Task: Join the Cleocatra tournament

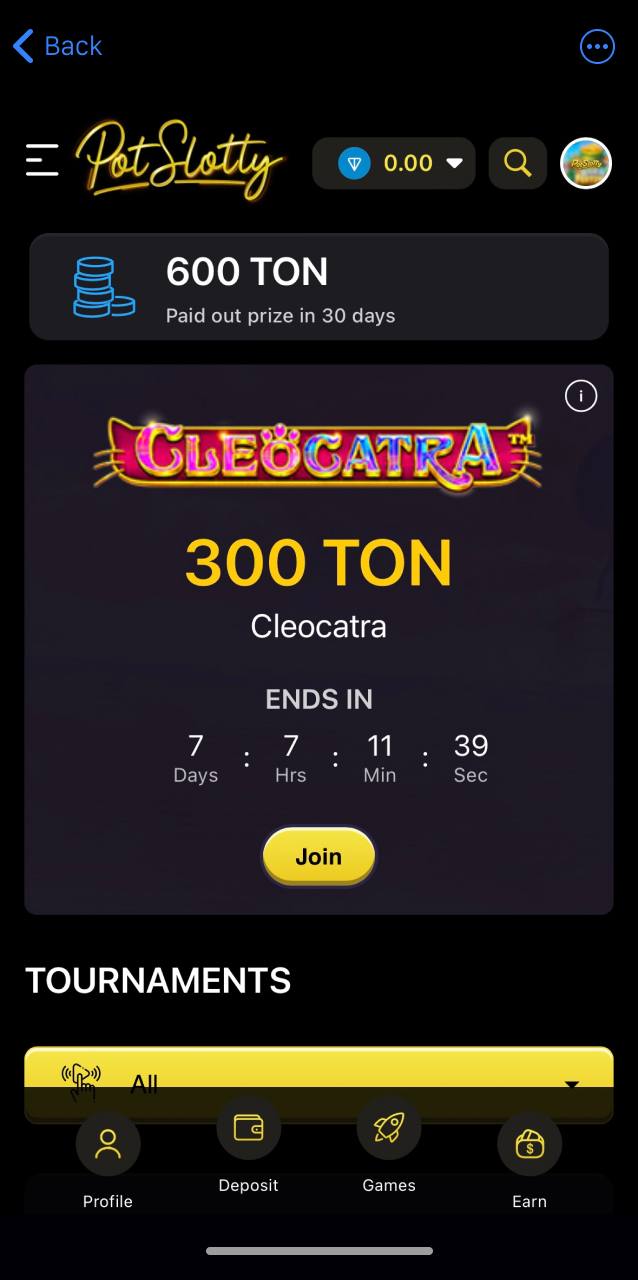Action: tap(319, 857)
